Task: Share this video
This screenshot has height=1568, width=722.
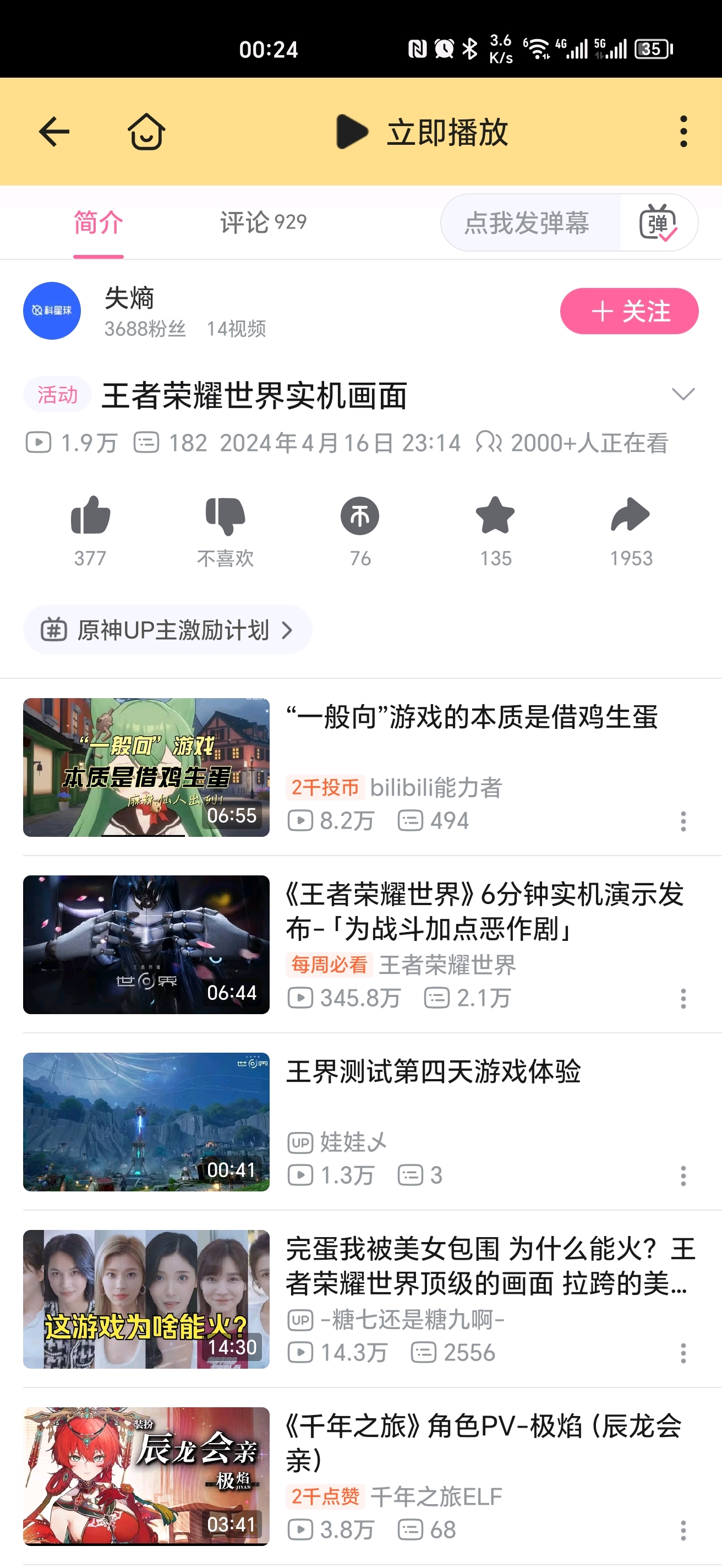Action: point(631,516)
